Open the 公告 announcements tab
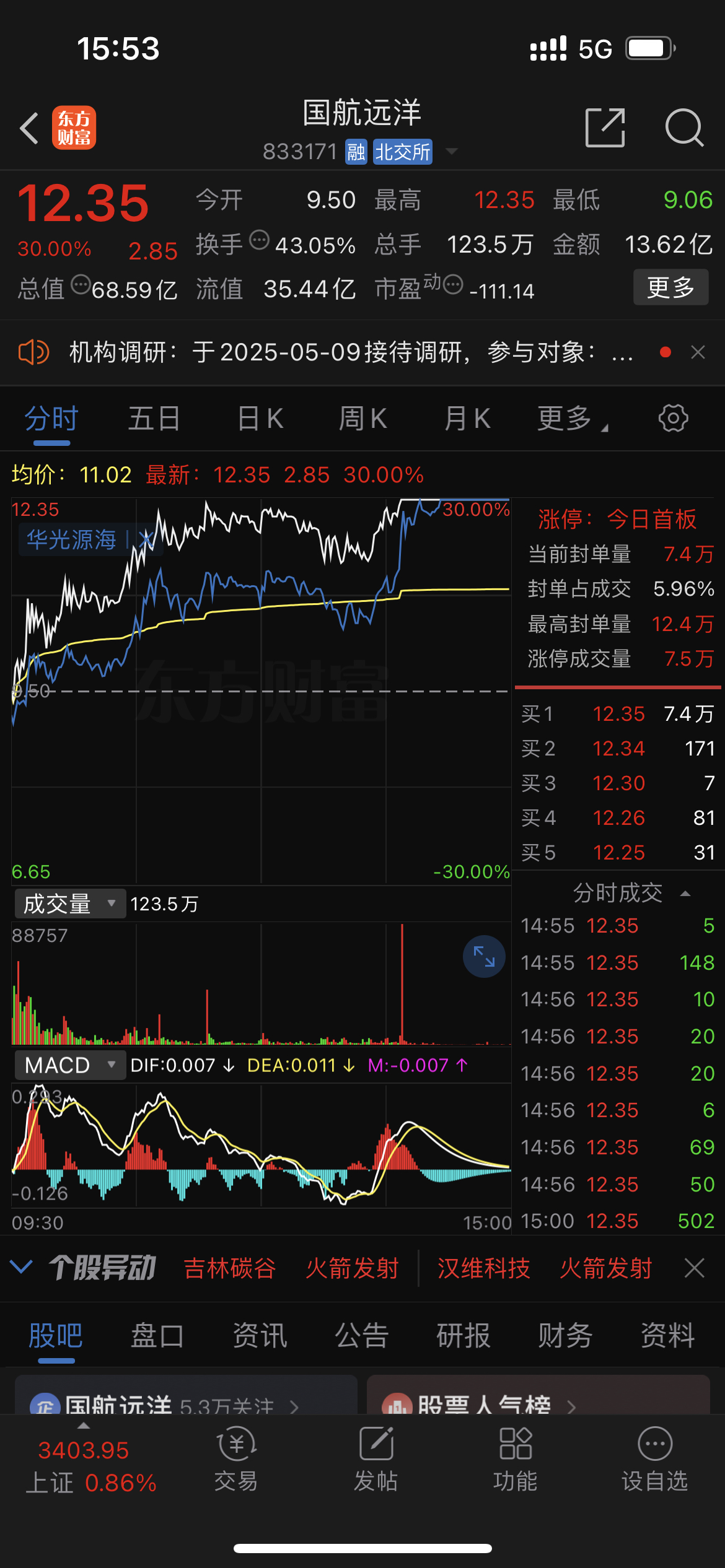Image resolution: width=725 pixels, height=1568 pixels. pyautogui.click(x=362, y=1336)
